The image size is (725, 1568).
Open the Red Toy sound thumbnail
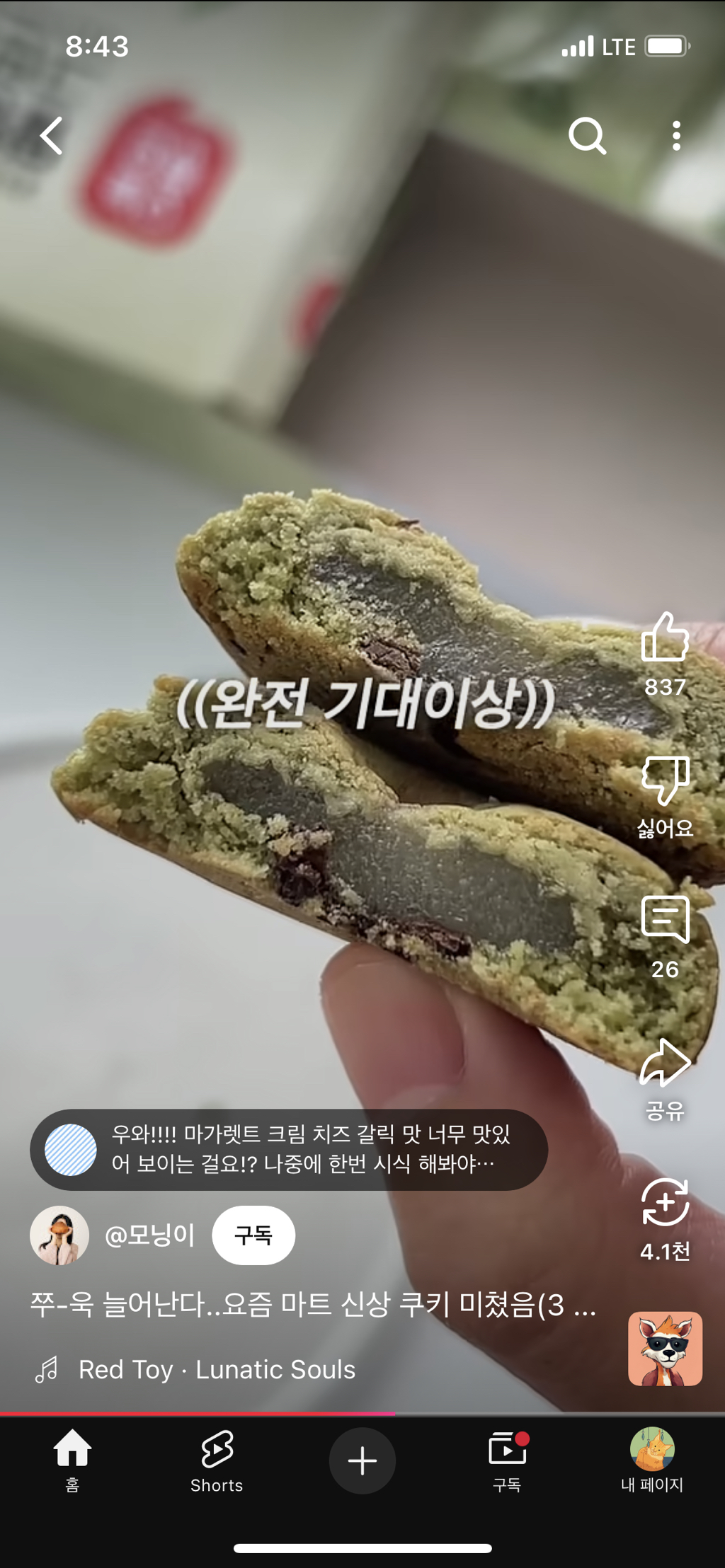(x=665, y=1349)
